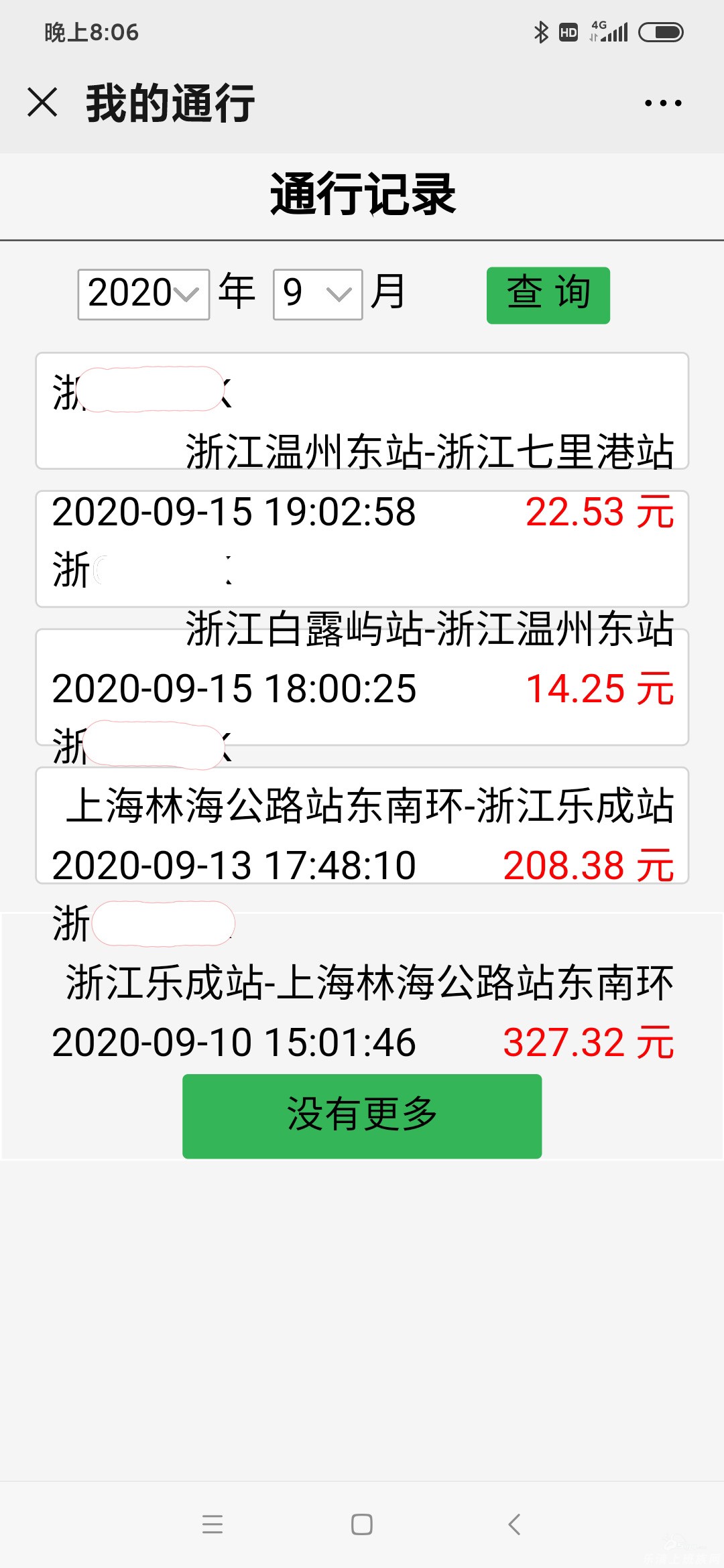Tap the 查询 query button
The height and width of the screenshot is (1568, 724).
(x=548, y=296)
